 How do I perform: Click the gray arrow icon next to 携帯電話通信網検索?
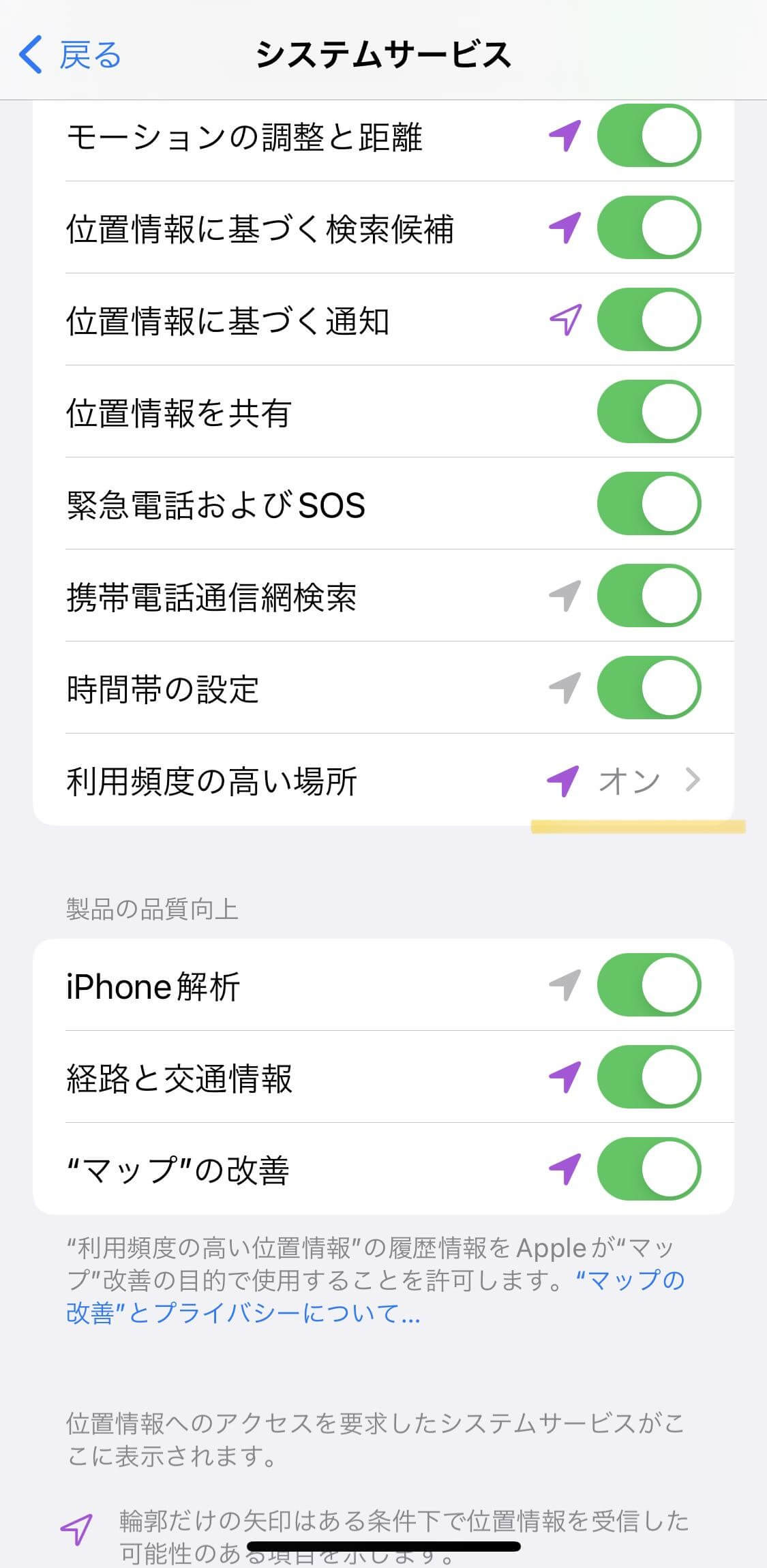(x=564, y=596)
